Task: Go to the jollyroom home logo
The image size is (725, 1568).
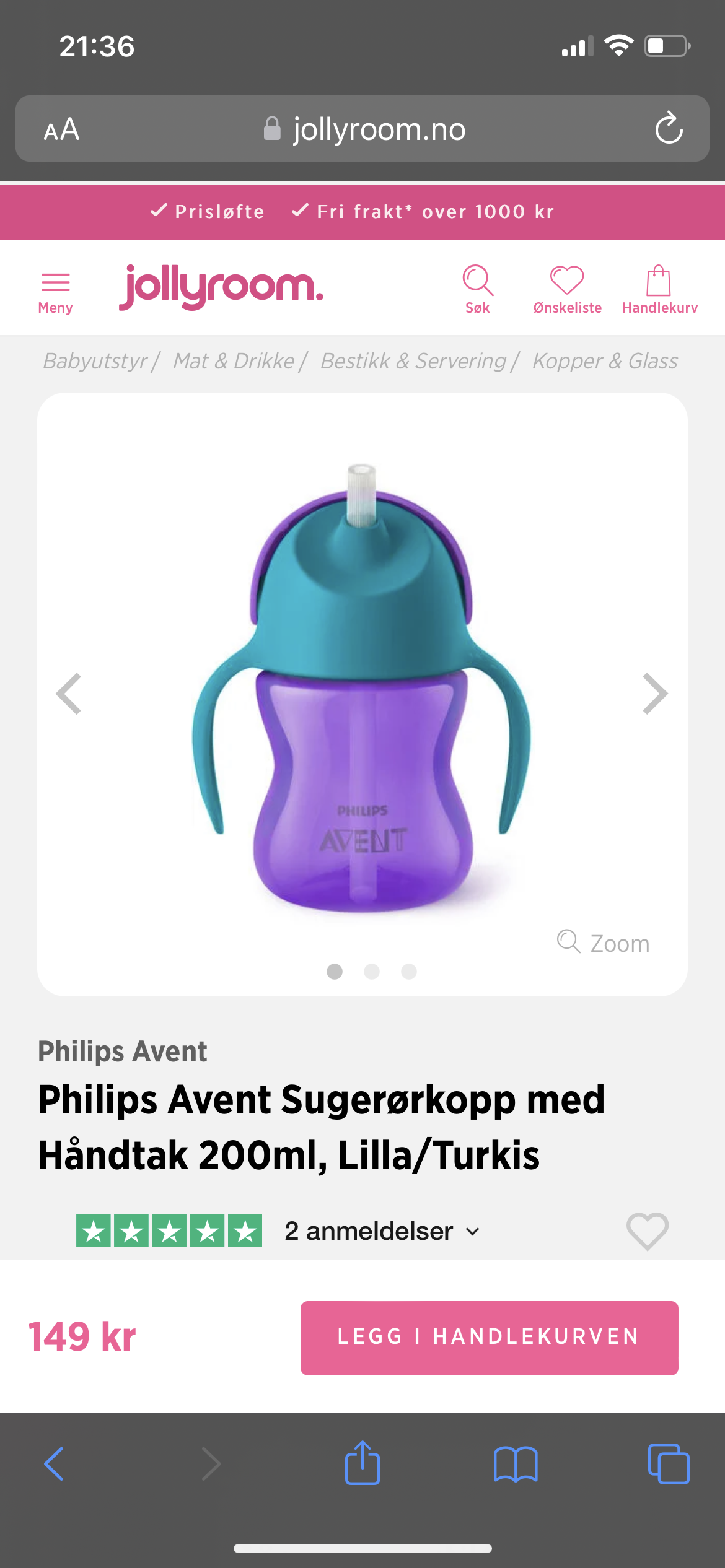Action: click(x=221, y=287)
